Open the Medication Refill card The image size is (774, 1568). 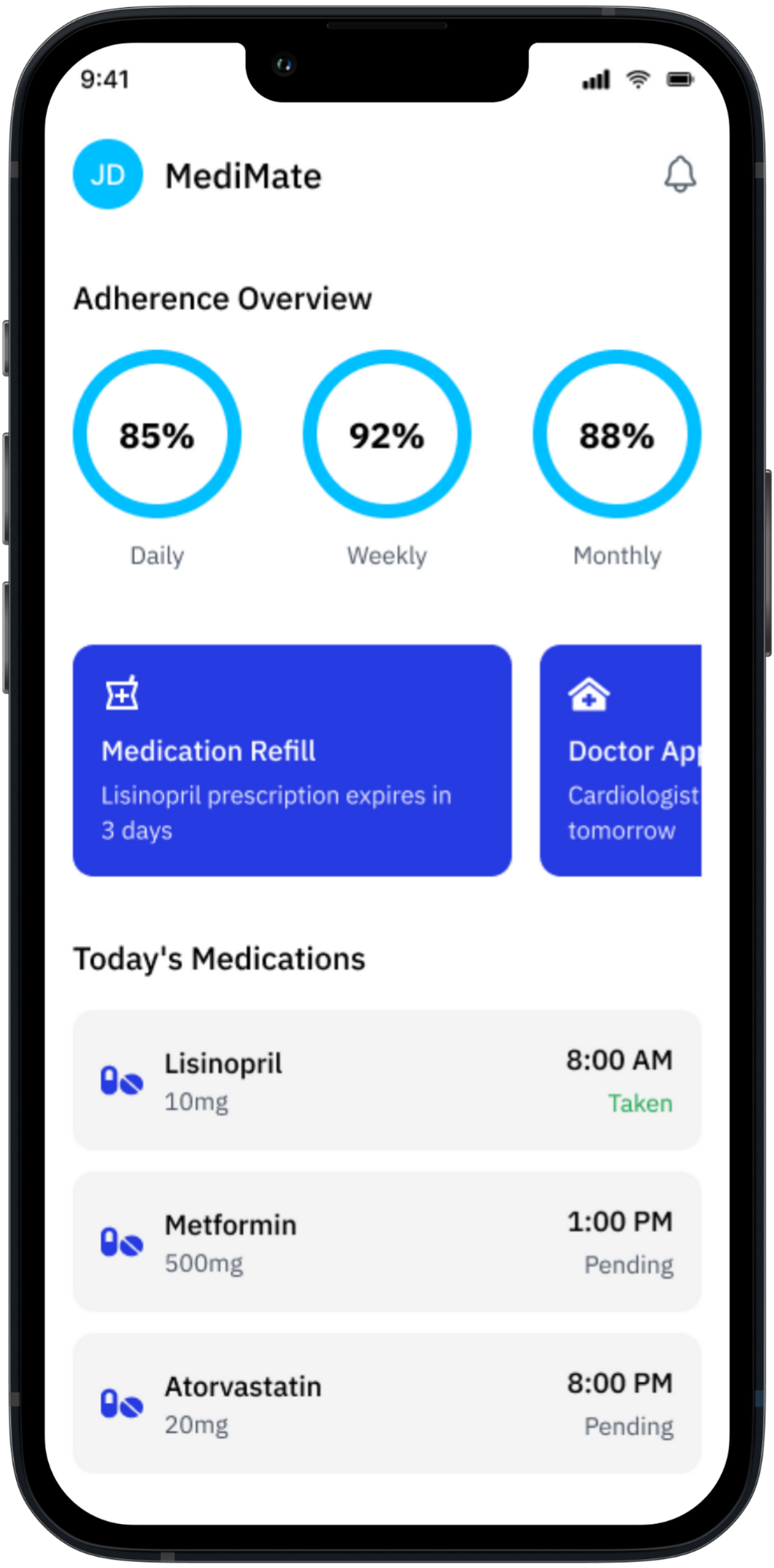(x=291, y=760)
